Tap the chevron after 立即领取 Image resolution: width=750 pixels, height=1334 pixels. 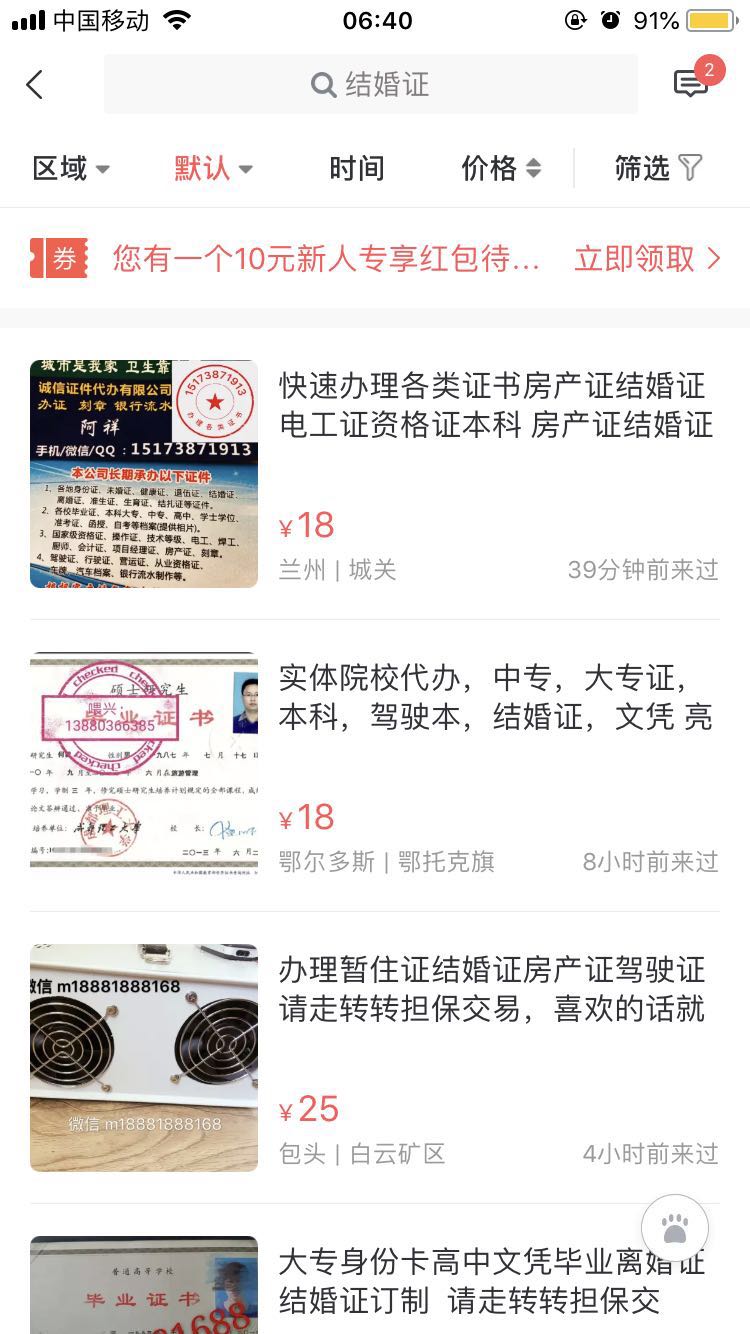point(714,258)
